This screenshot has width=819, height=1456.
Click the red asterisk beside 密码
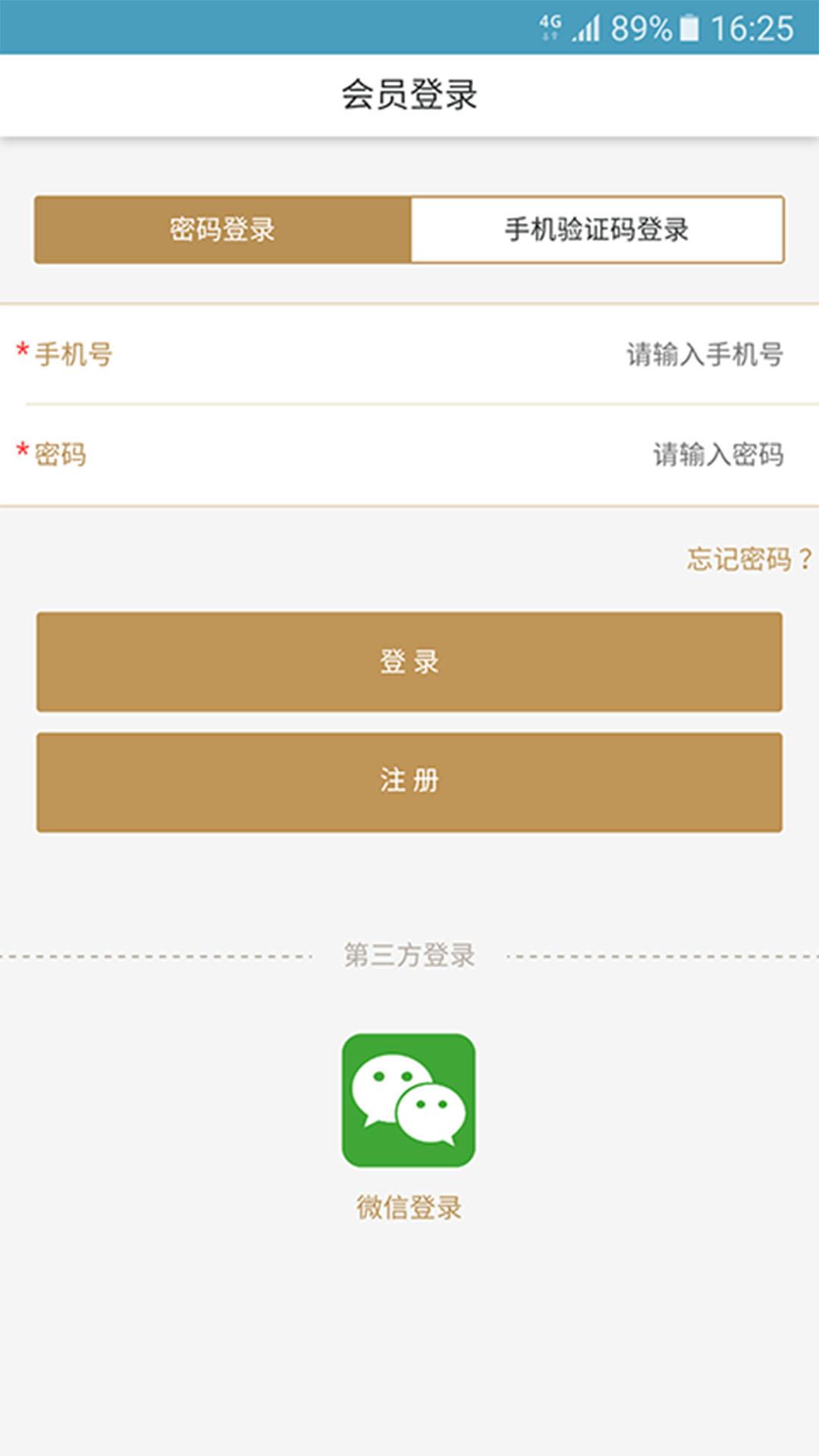coord(21,453)
